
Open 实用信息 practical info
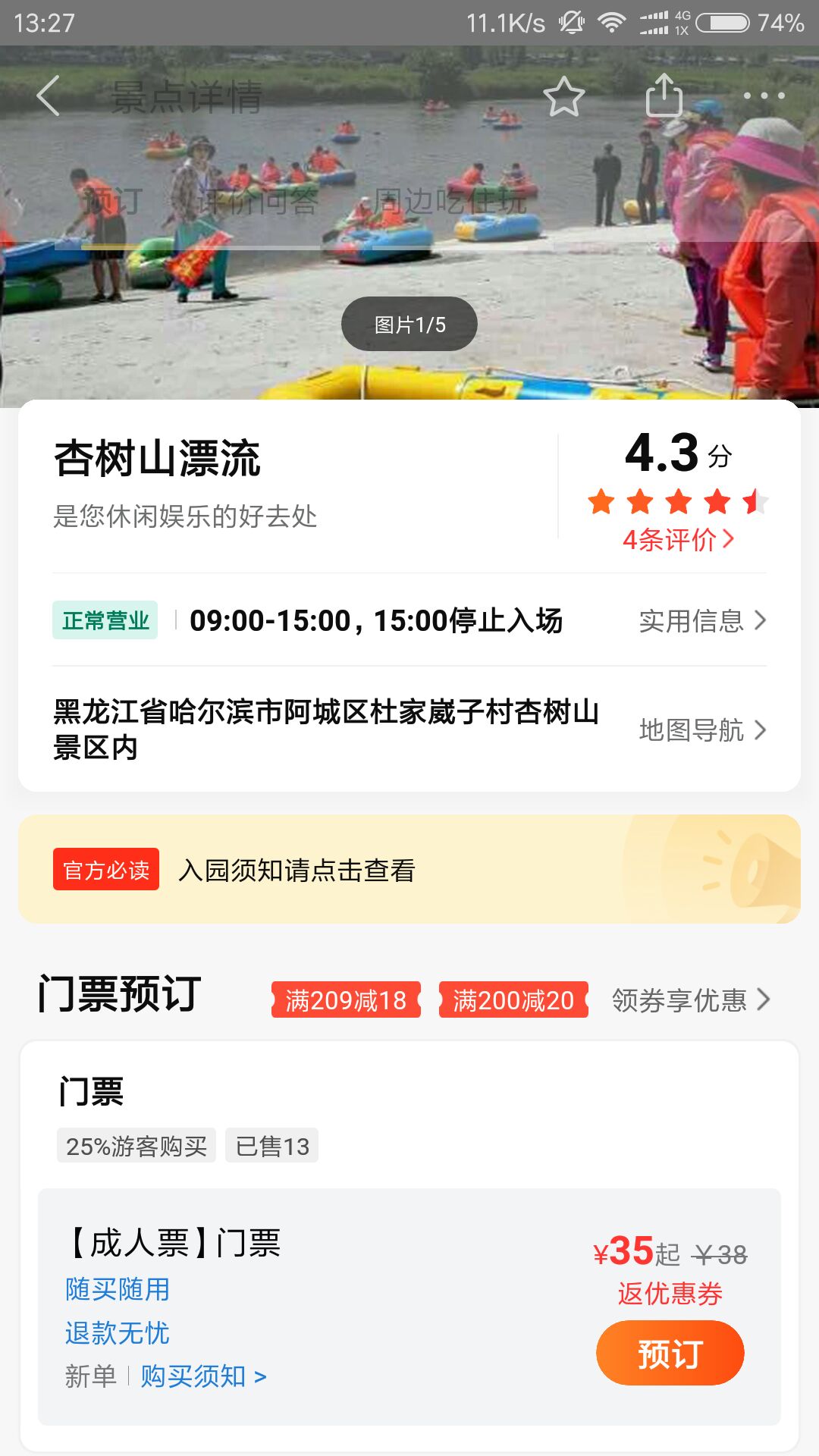[x=702, y=621]
